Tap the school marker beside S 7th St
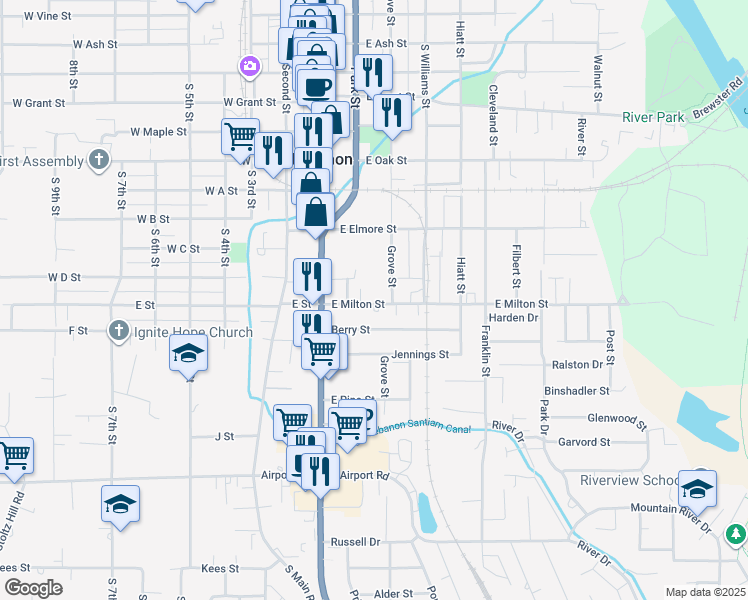The image size is (748, 600). [x=120, y=507]
